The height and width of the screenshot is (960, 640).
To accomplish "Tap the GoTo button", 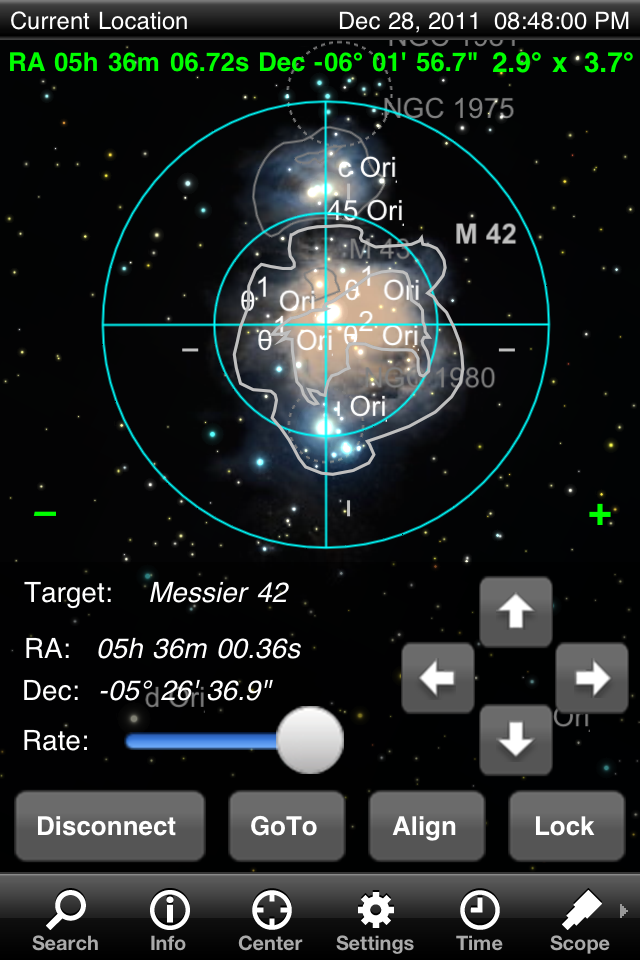I will [x=284, y=826].
